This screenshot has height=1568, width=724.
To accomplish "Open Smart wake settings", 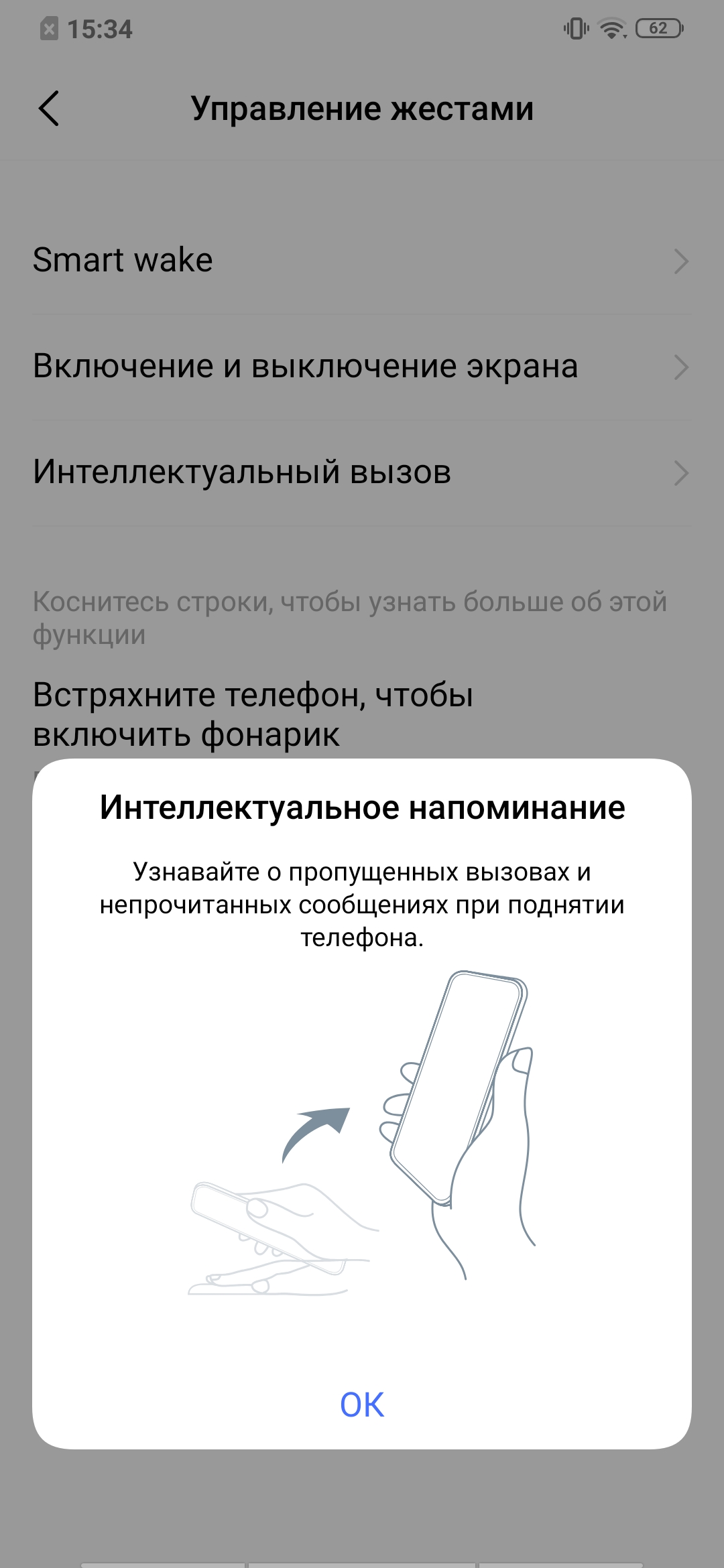I will click(x=362, y=261).
